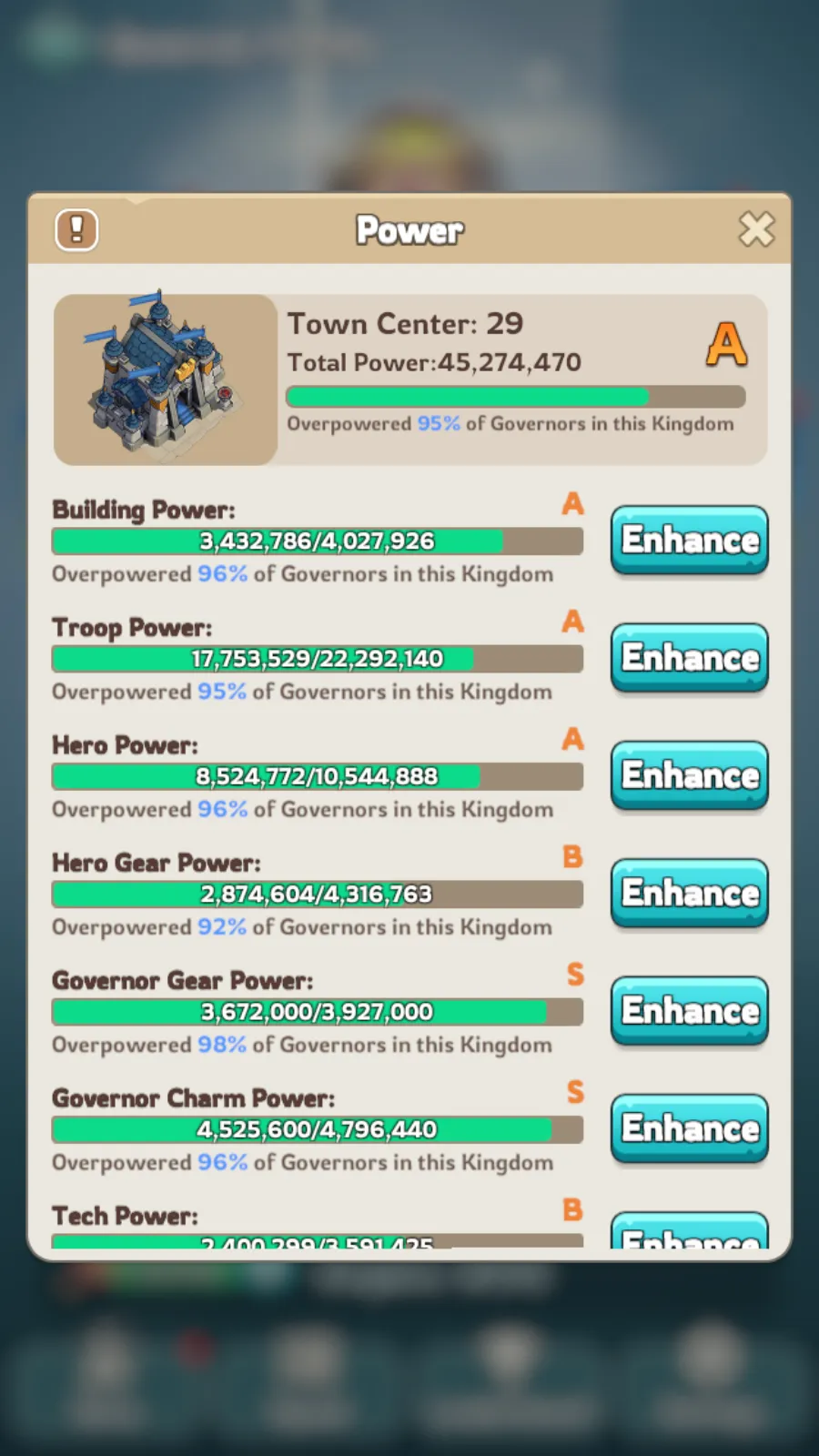This screenshot has width=819, height=1456.
Task: Enhance Tech Power
Action: pos(690,1230)
